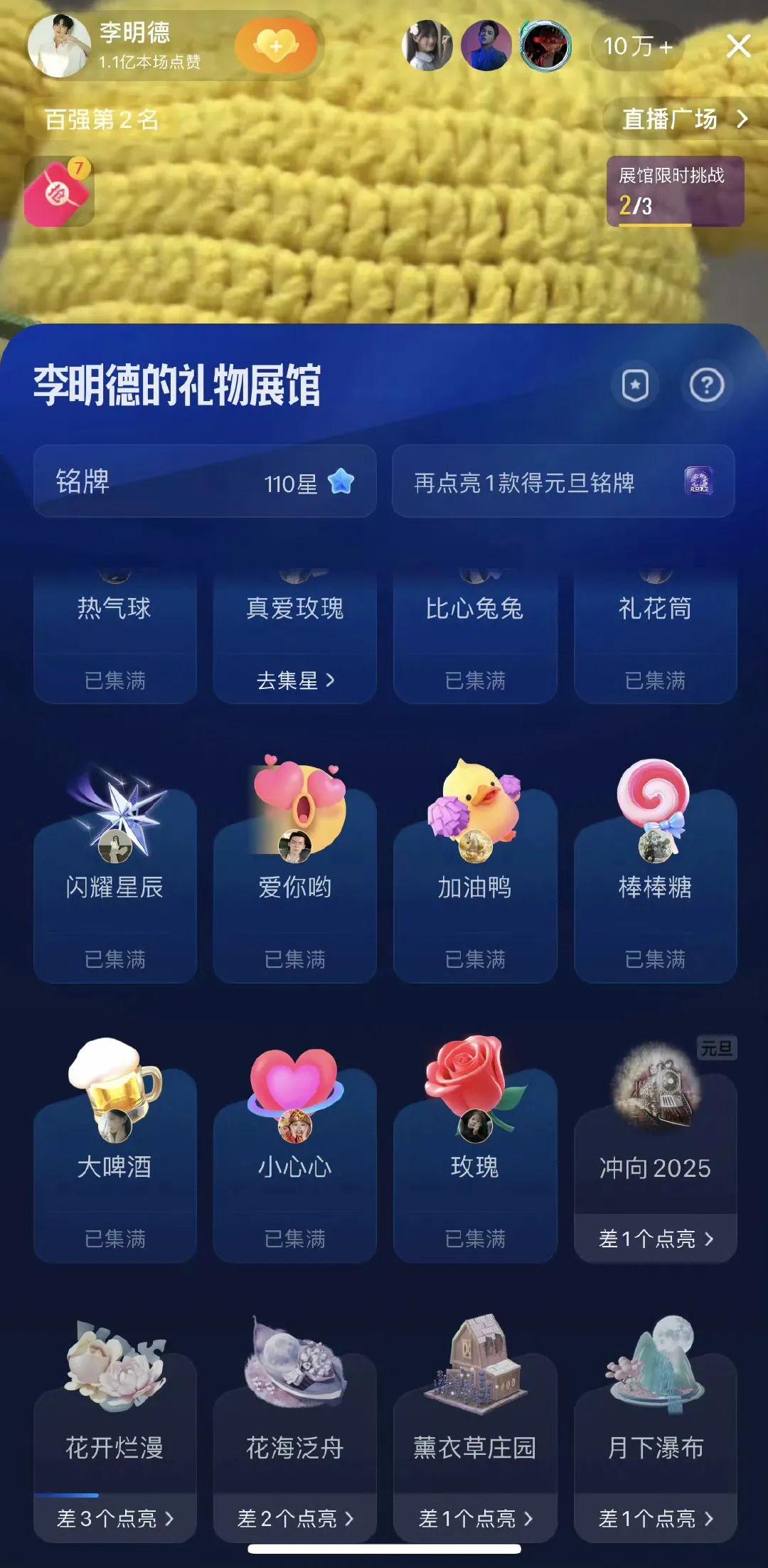This screenshot has width=768, height=1568.
Task: Open the red envelope icon
Action: click(58, 191)
